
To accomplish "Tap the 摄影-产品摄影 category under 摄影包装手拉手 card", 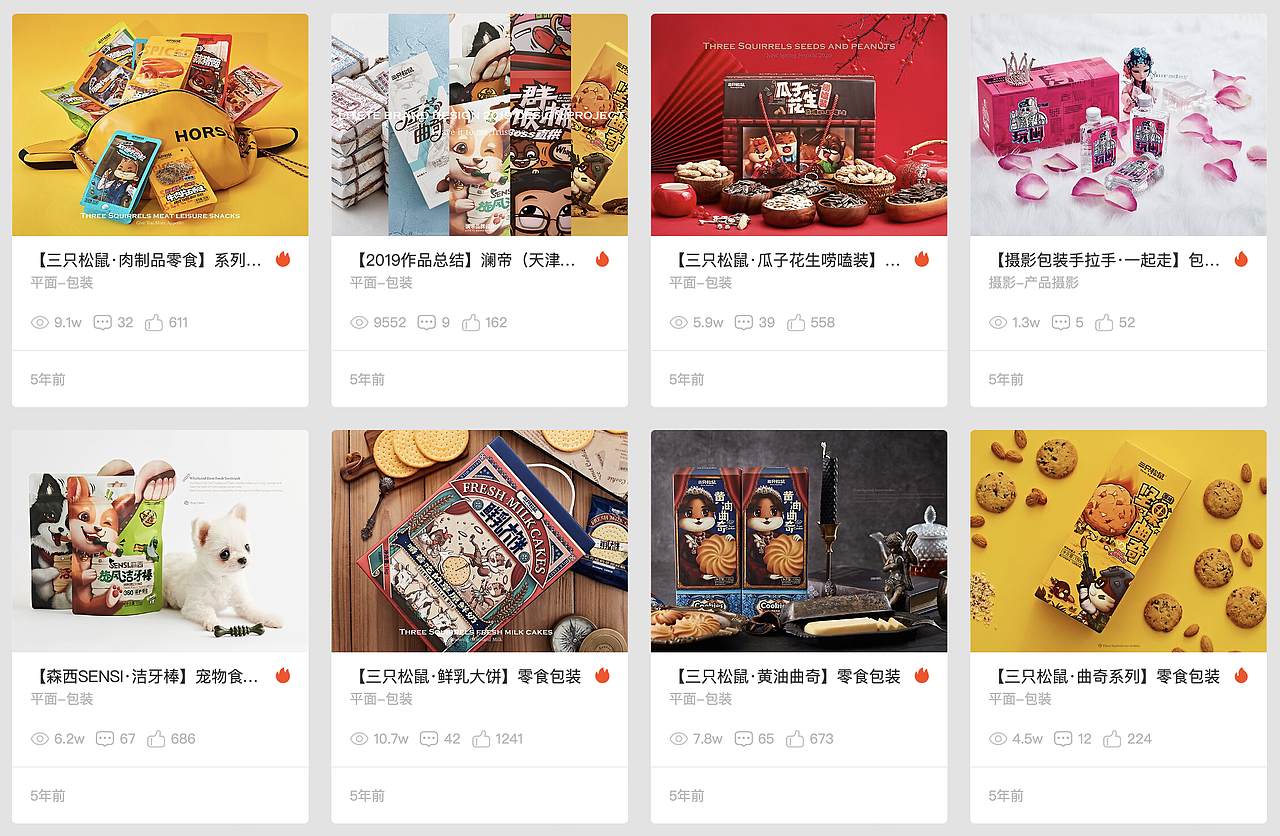I will pos(1034,283).
